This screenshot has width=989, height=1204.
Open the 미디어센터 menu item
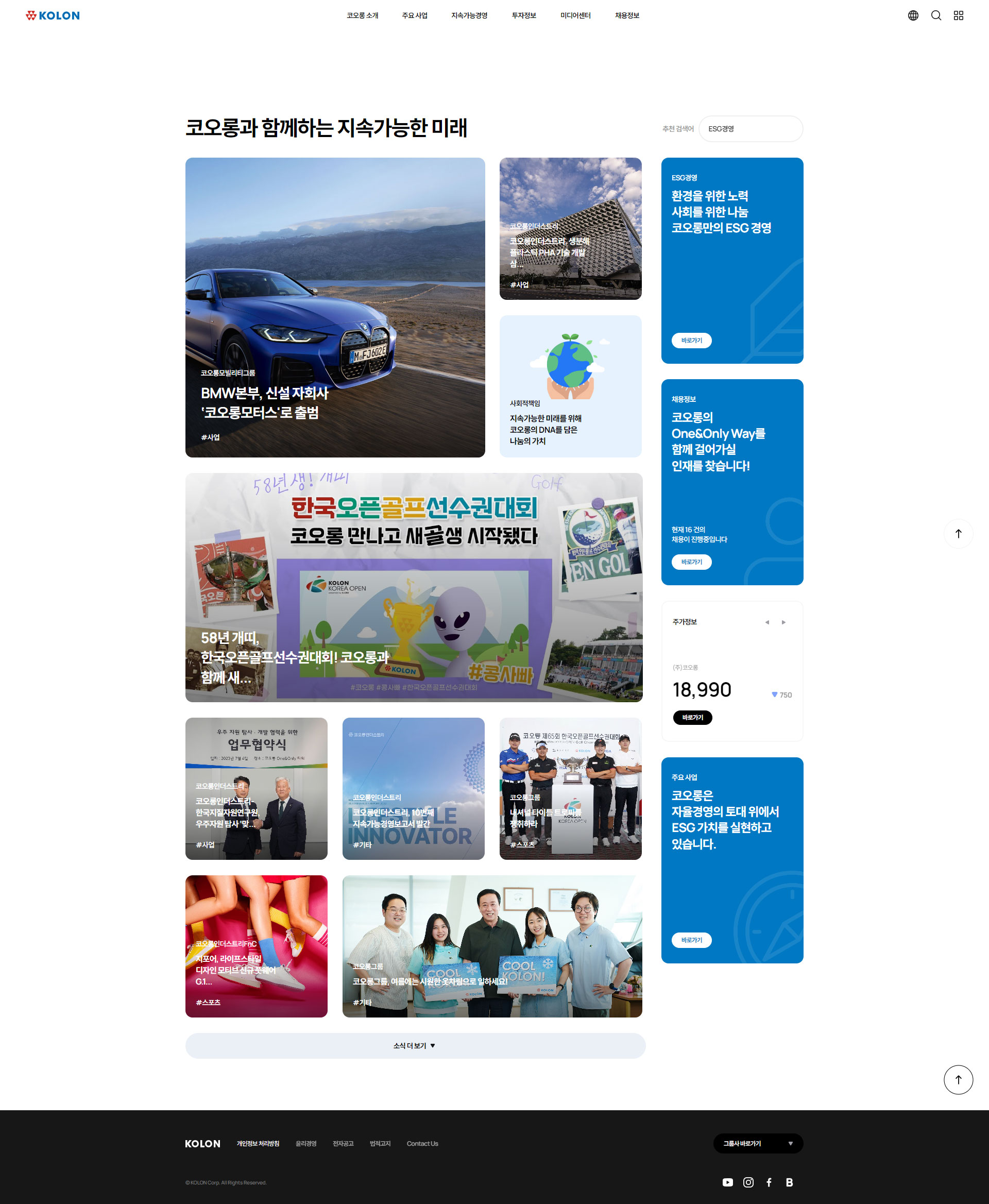(x=575, y=15)
